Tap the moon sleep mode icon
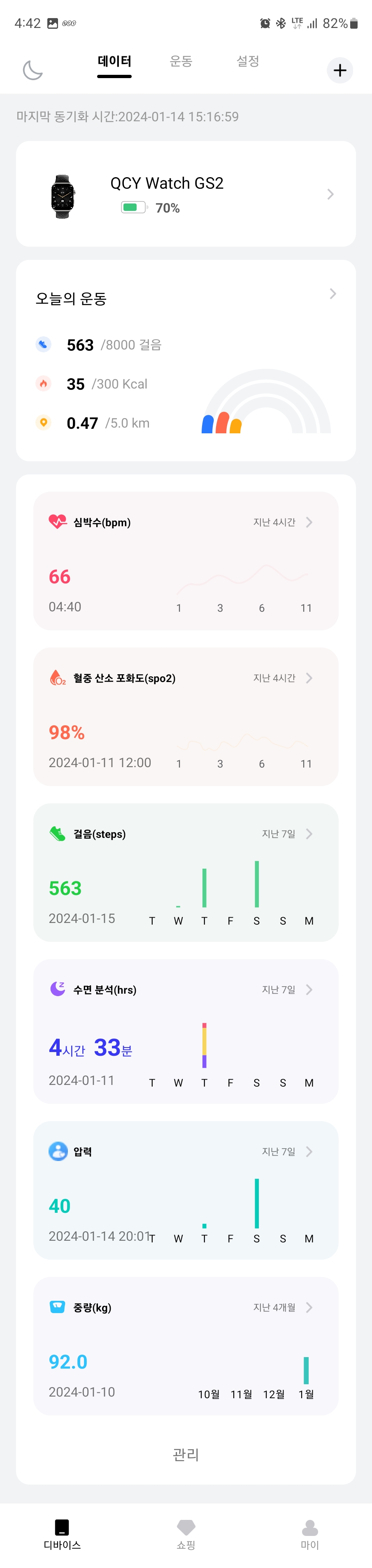372x1568 pixels. pyautogui.click(x=33, y=71)
